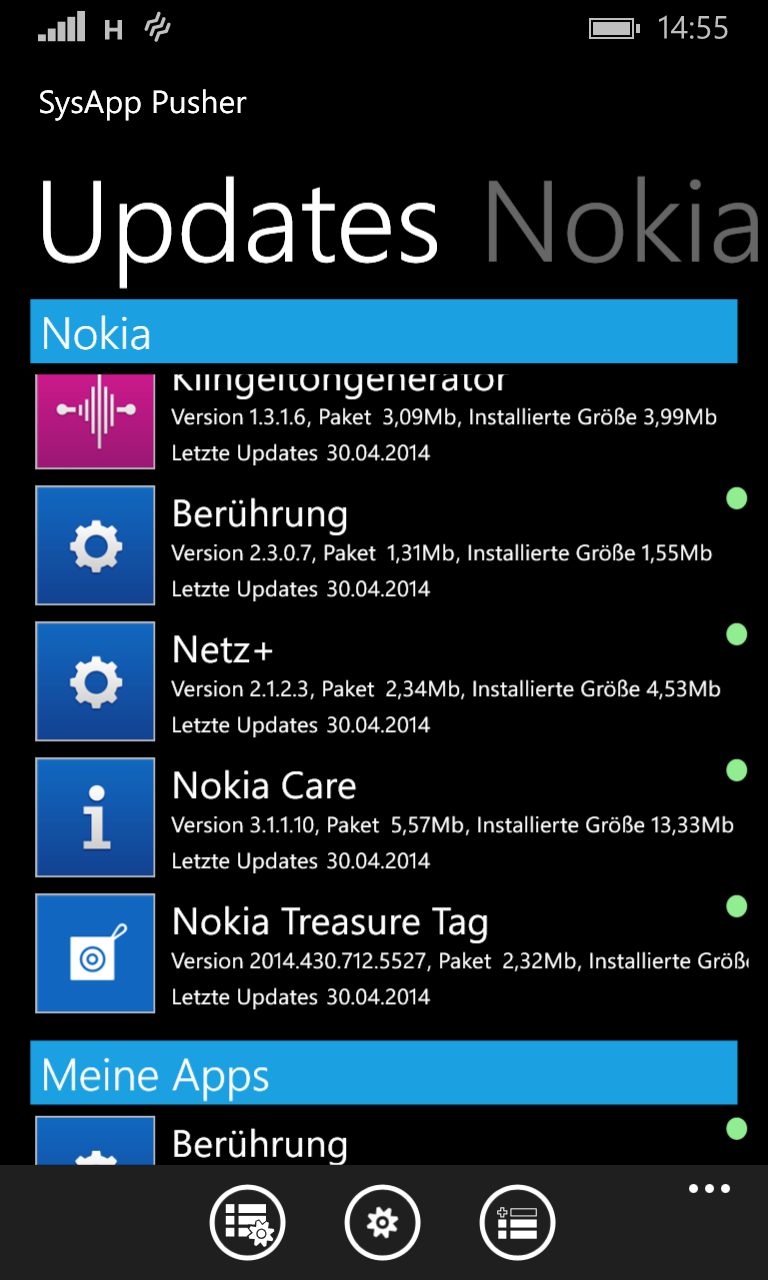The width and height of the screenshot is (768, 1280).
Task: Switch to the Nokia pivot tab
Action: (622, 221)
